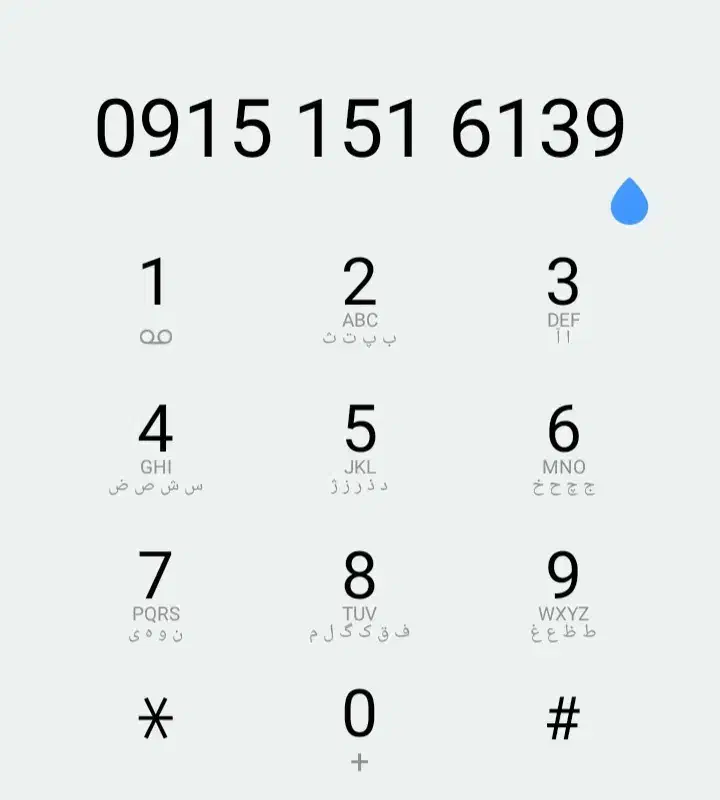Tap the blue droplet indicator
The height and width of the screenshot is (800, 720).
tap(630, 204)
